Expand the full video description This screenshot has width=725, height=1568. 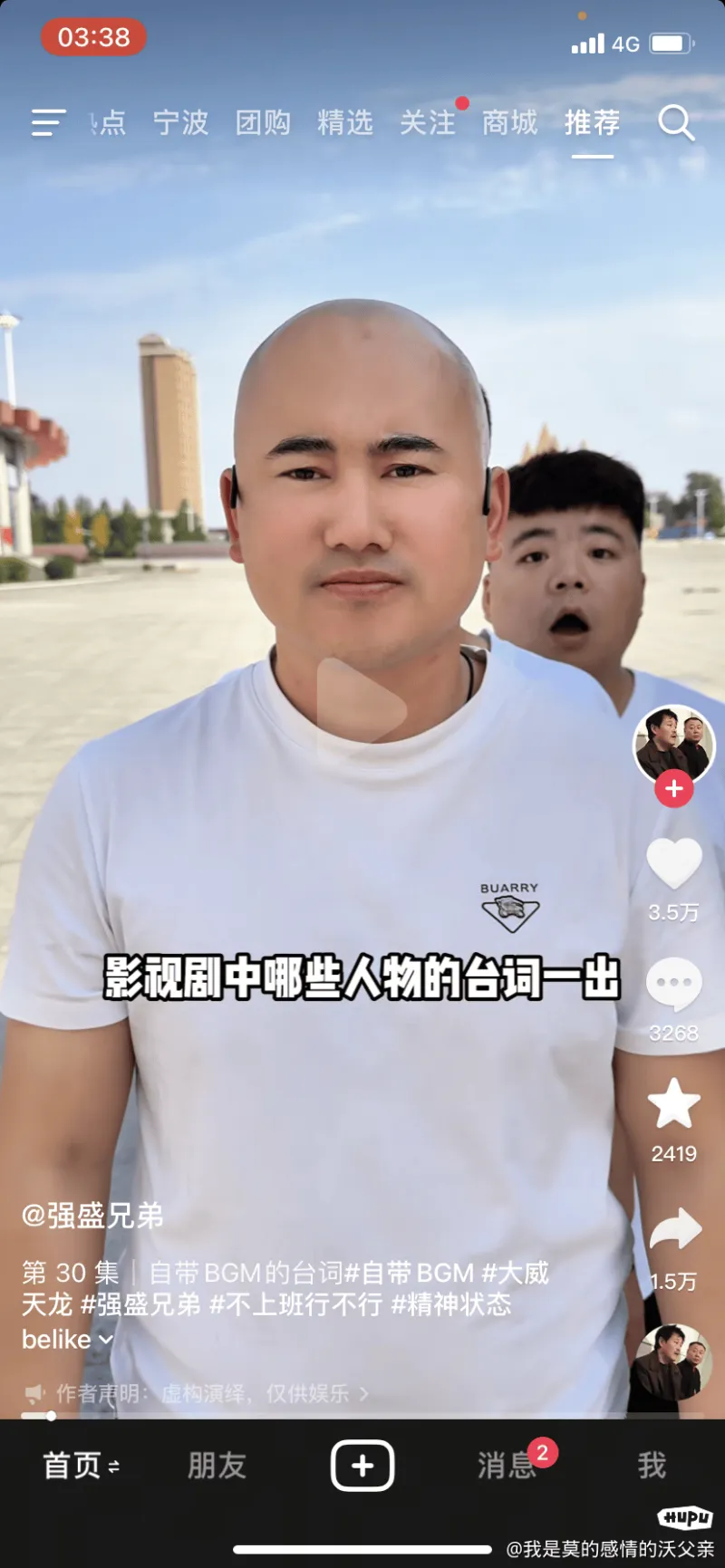point(105,1339)
